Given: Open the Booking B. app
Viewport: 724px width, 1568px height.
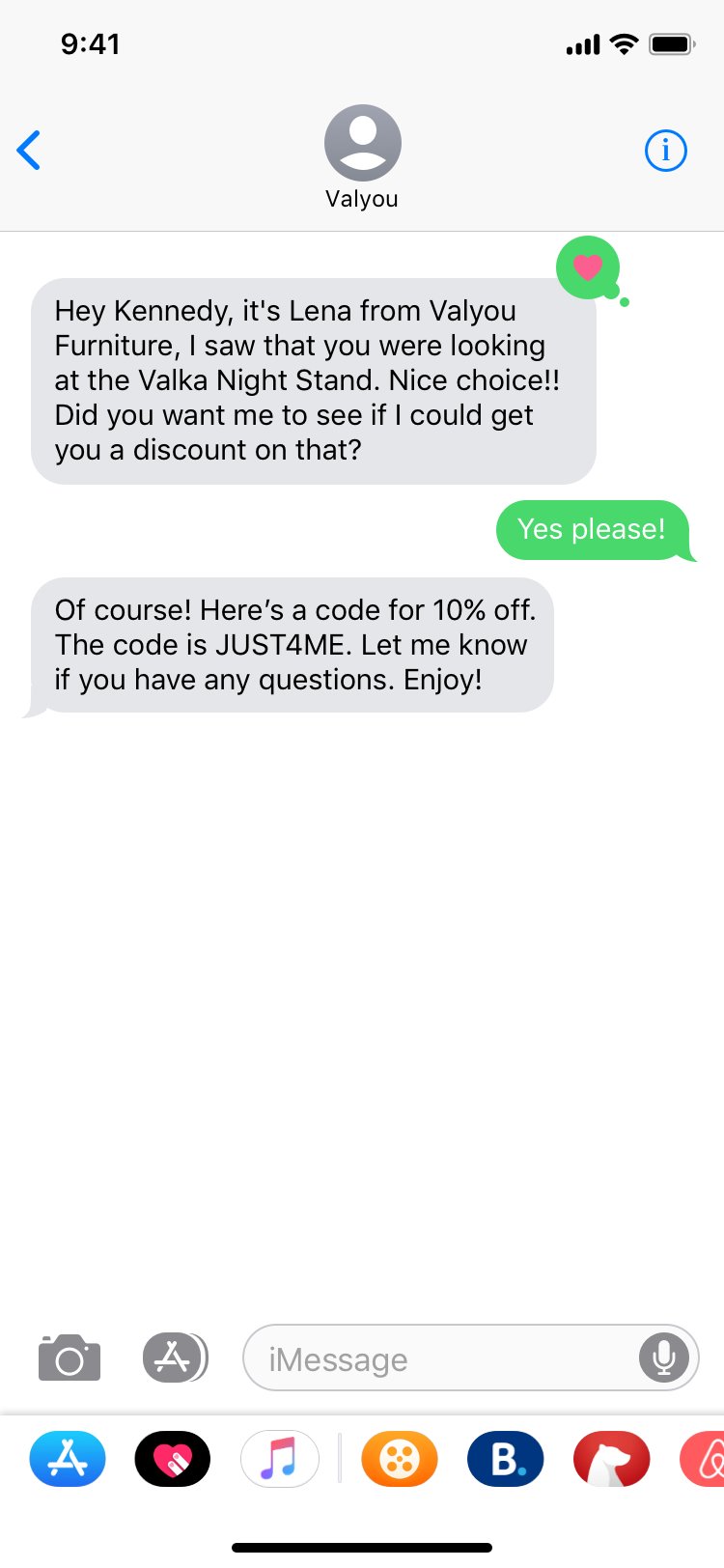Looking at the screenshot, I should pyautogui.click(x=506, y=1458).
